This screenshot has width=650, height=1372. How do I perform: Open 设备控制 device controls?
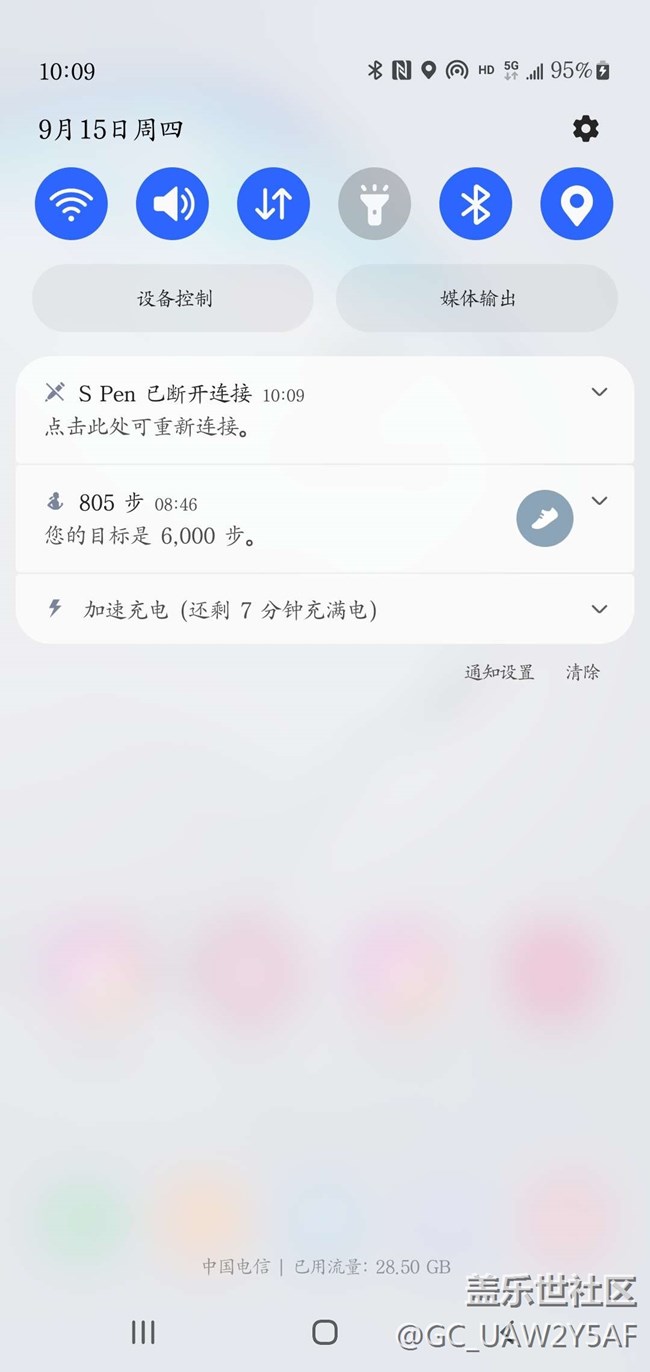[173, 298]
